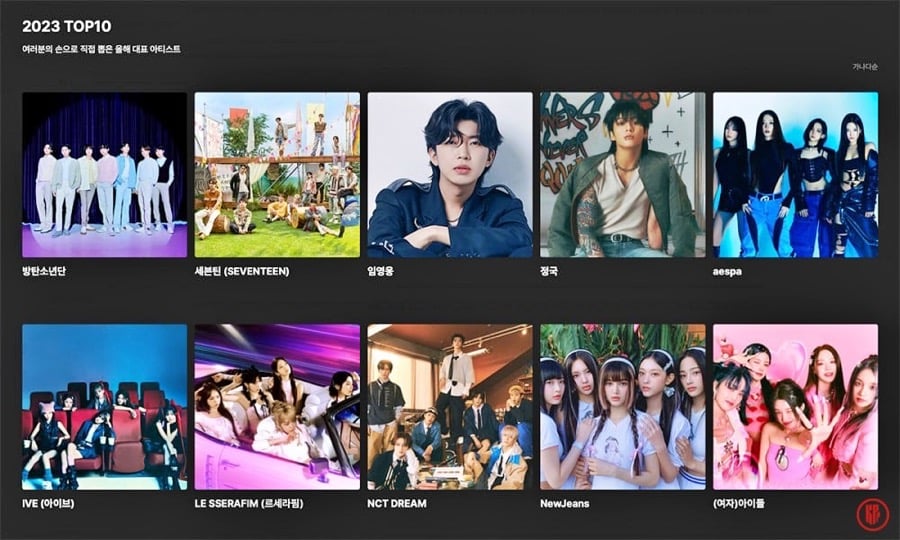View the NCT DREAM artist card

(450, 406)
